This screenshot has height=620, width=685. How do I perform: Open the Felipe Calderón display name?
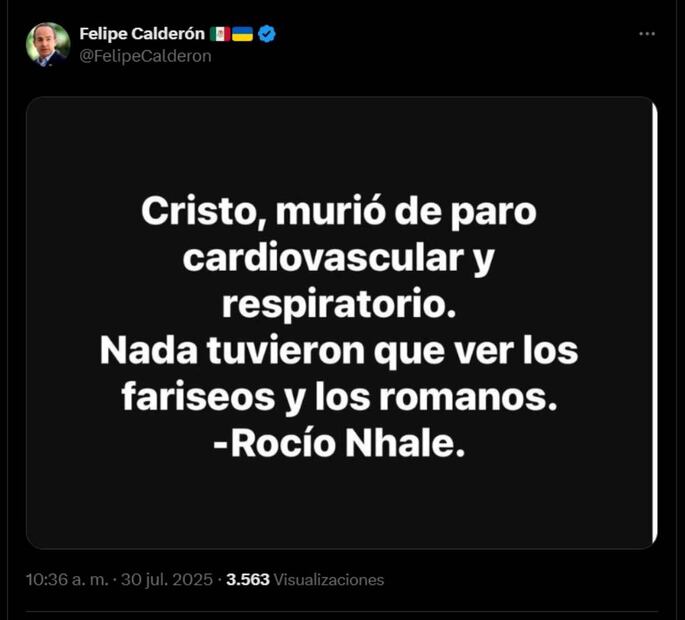point(142,34)
